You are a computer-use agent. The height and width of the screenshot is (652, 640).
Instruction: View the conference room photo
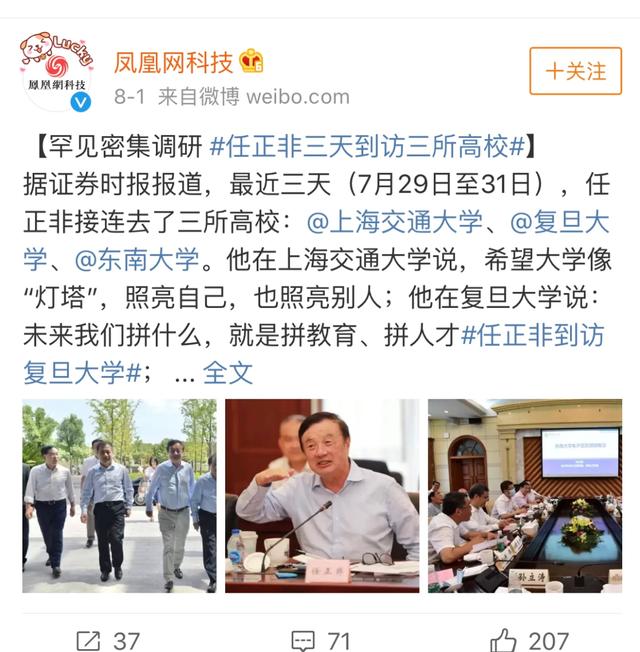point(525,496)
